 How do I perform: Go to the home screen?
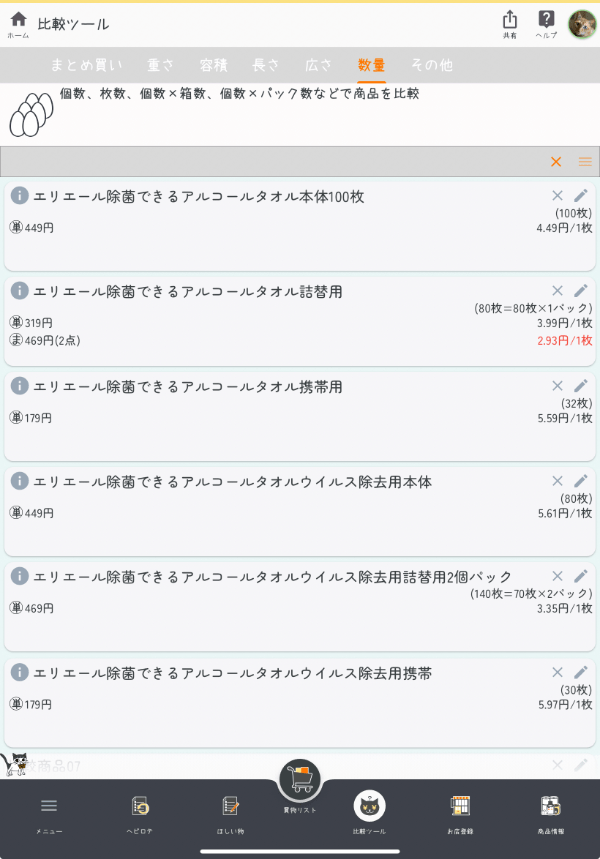(x=18, y=23)
